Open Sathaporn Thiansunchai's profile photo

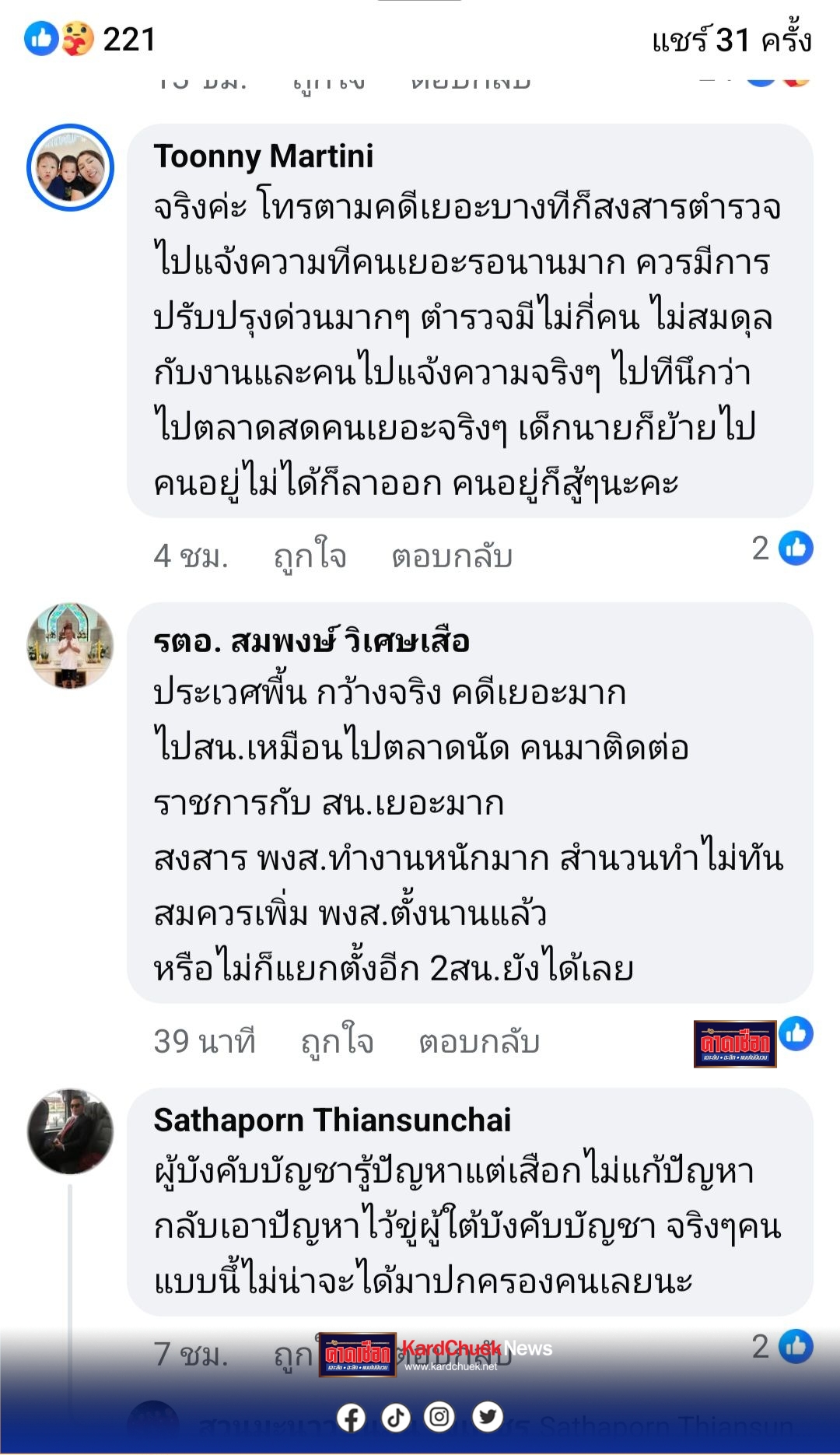click(x=70, y=1131)
